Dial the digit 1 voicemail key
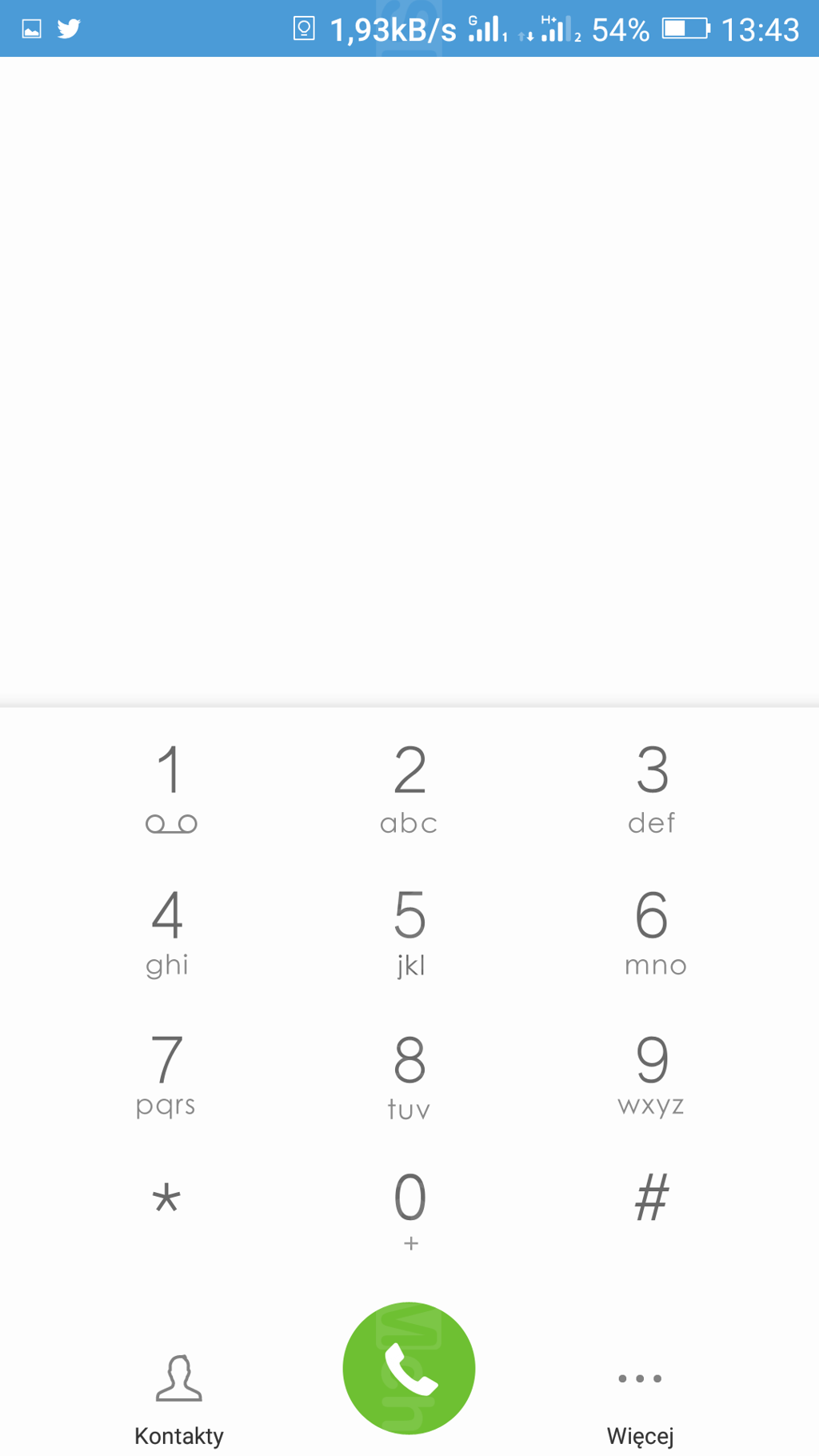 170,788
